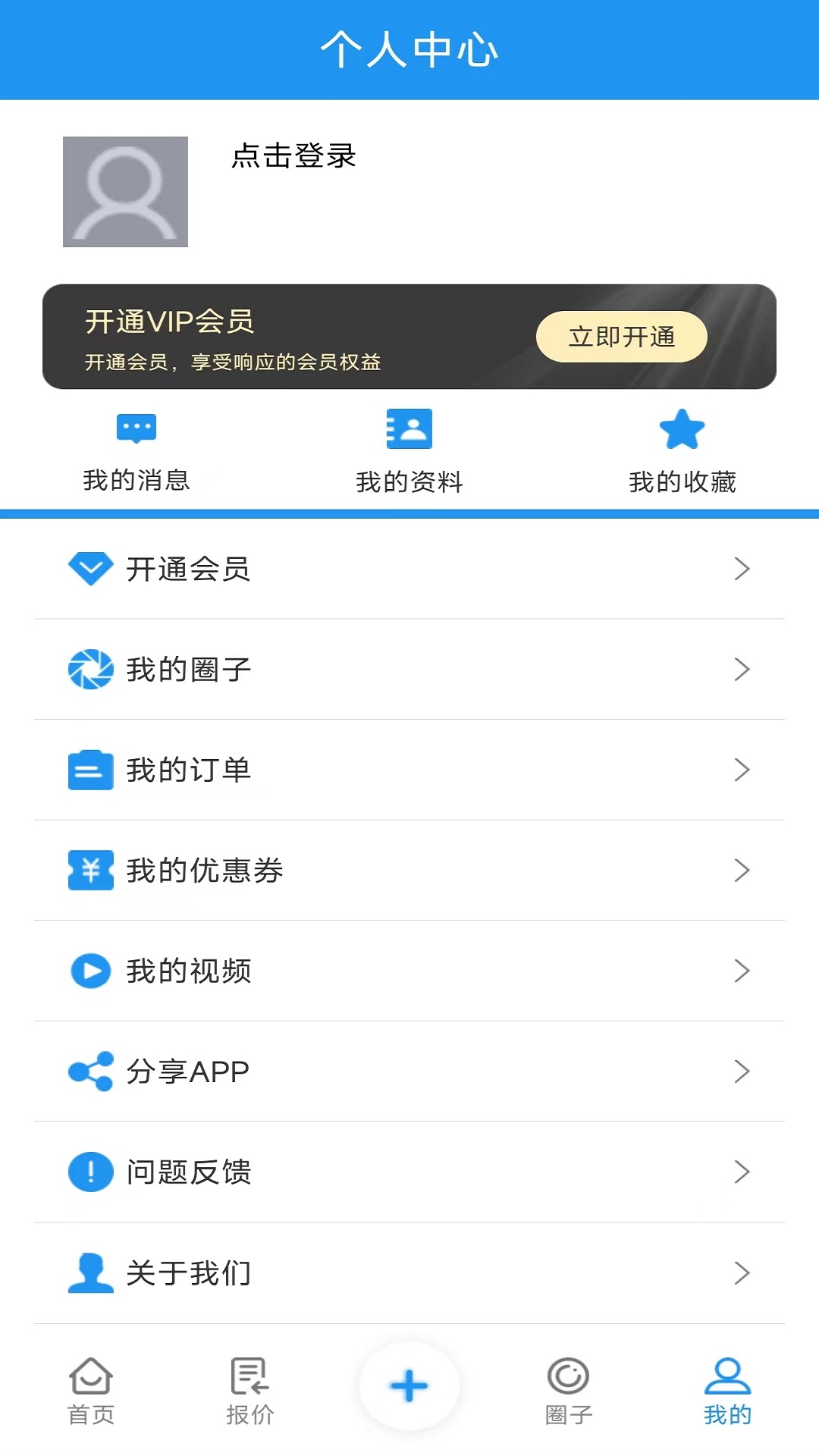The image size is (819, 1456).
Task: Tap the 立即开通 VIP button
Action: click(621, 337)
